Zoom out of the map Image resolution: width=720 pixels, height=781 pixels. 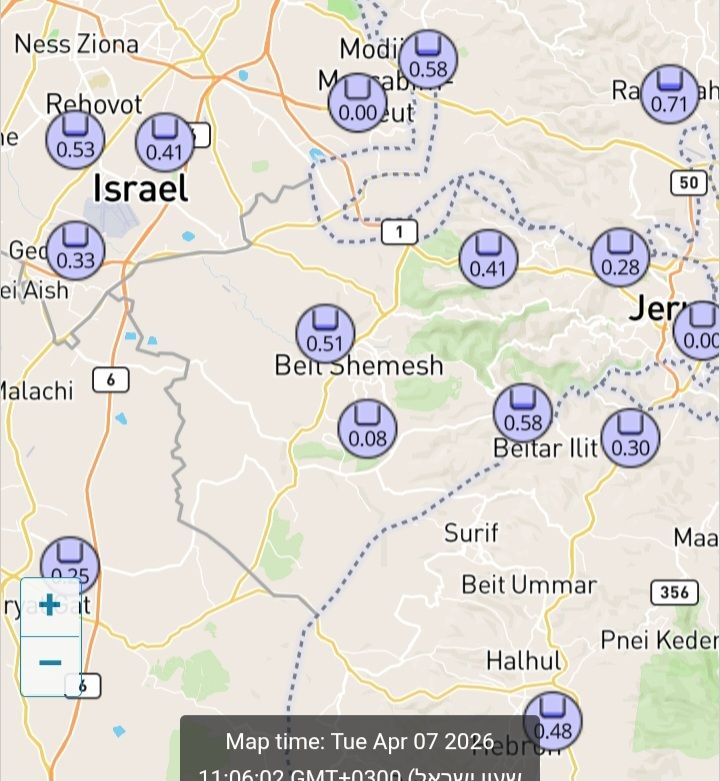click(x=50, y=663)
